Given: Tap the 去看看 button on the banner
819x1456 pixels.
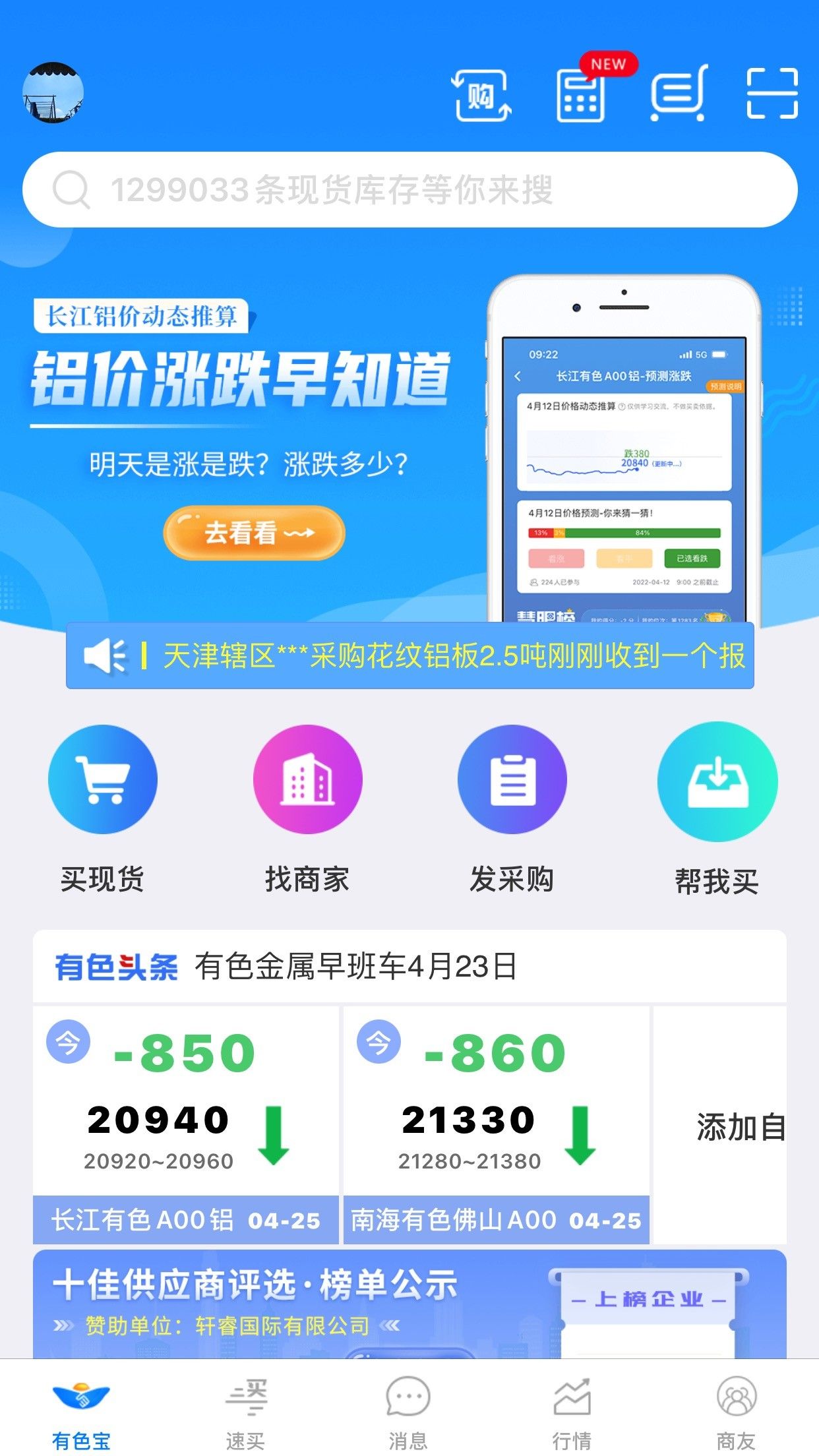Looking at the screenshot, I should (x=255, y=533).
